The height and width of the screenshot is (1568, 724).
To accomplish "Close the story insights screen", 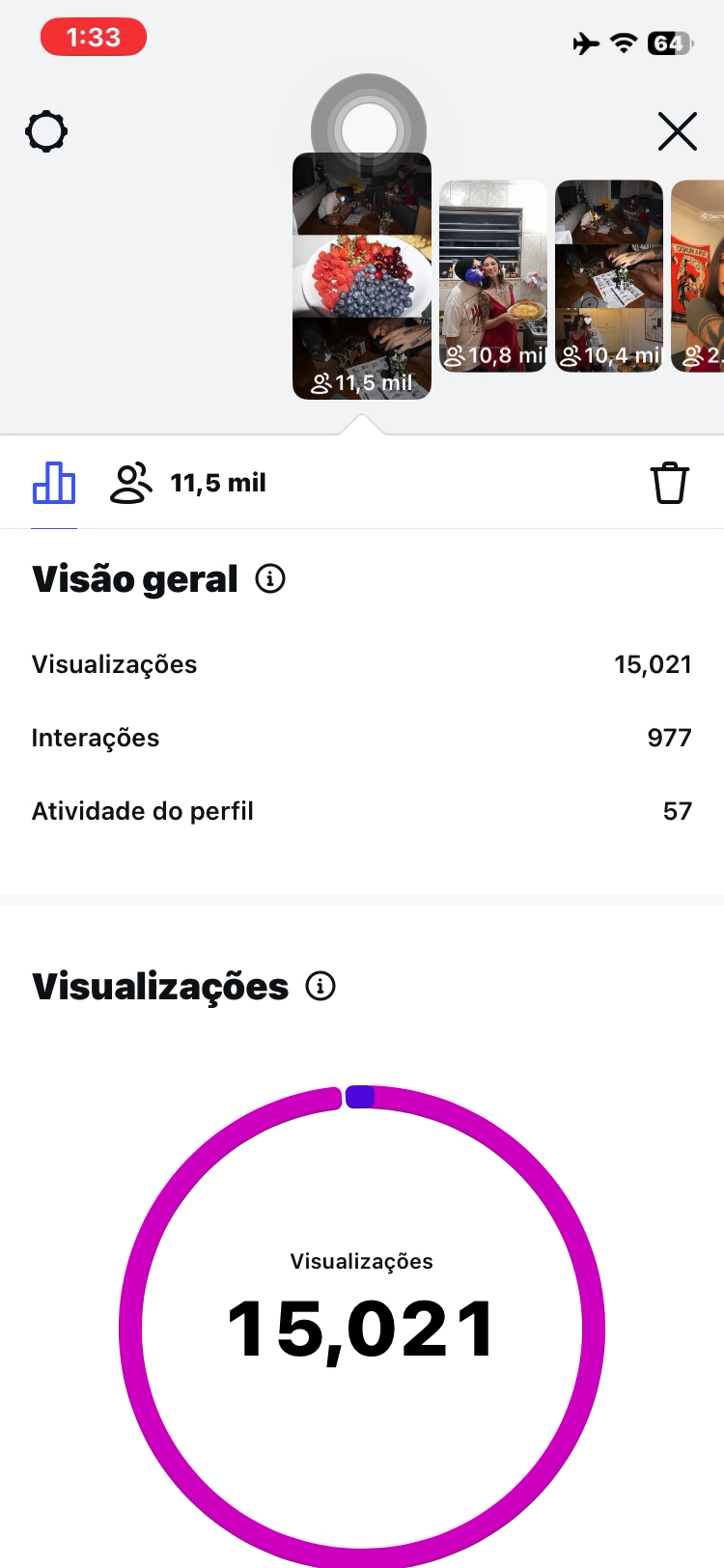I will pos(678,131).
